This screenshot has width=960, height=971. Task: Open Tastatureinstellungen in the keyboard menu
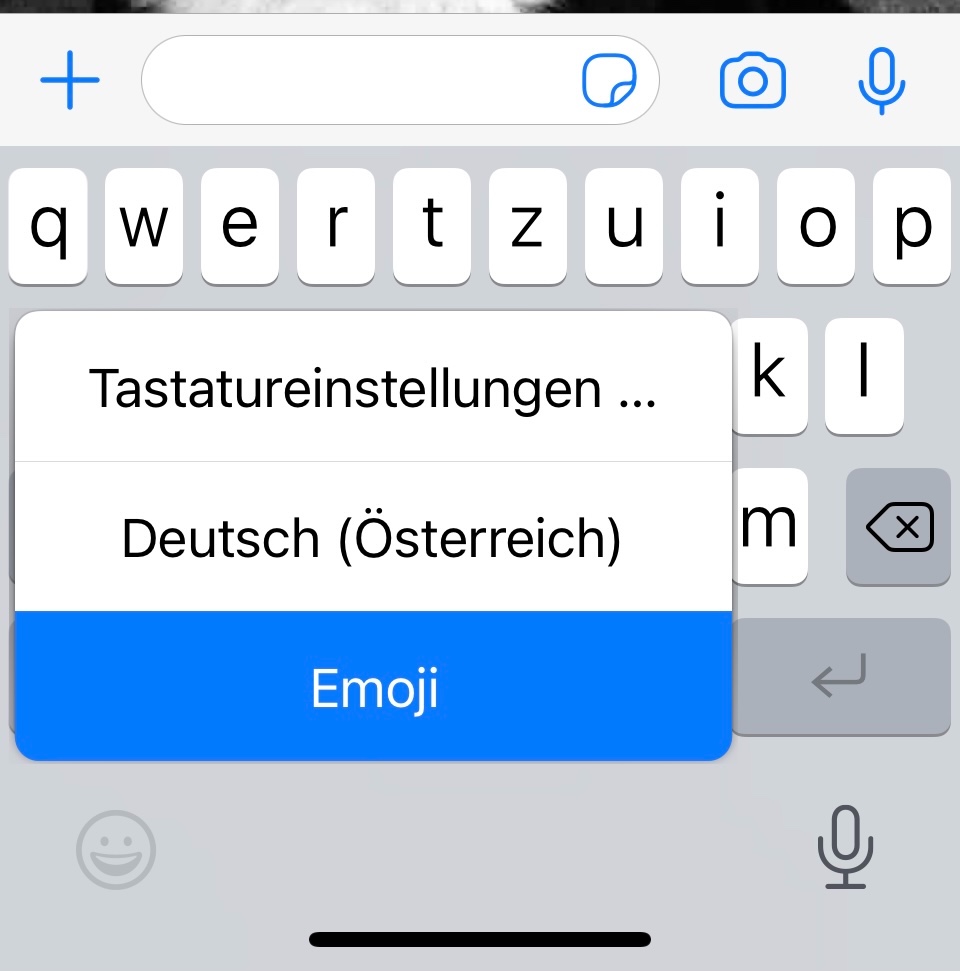pyautogui.click(x=373, y=387)
